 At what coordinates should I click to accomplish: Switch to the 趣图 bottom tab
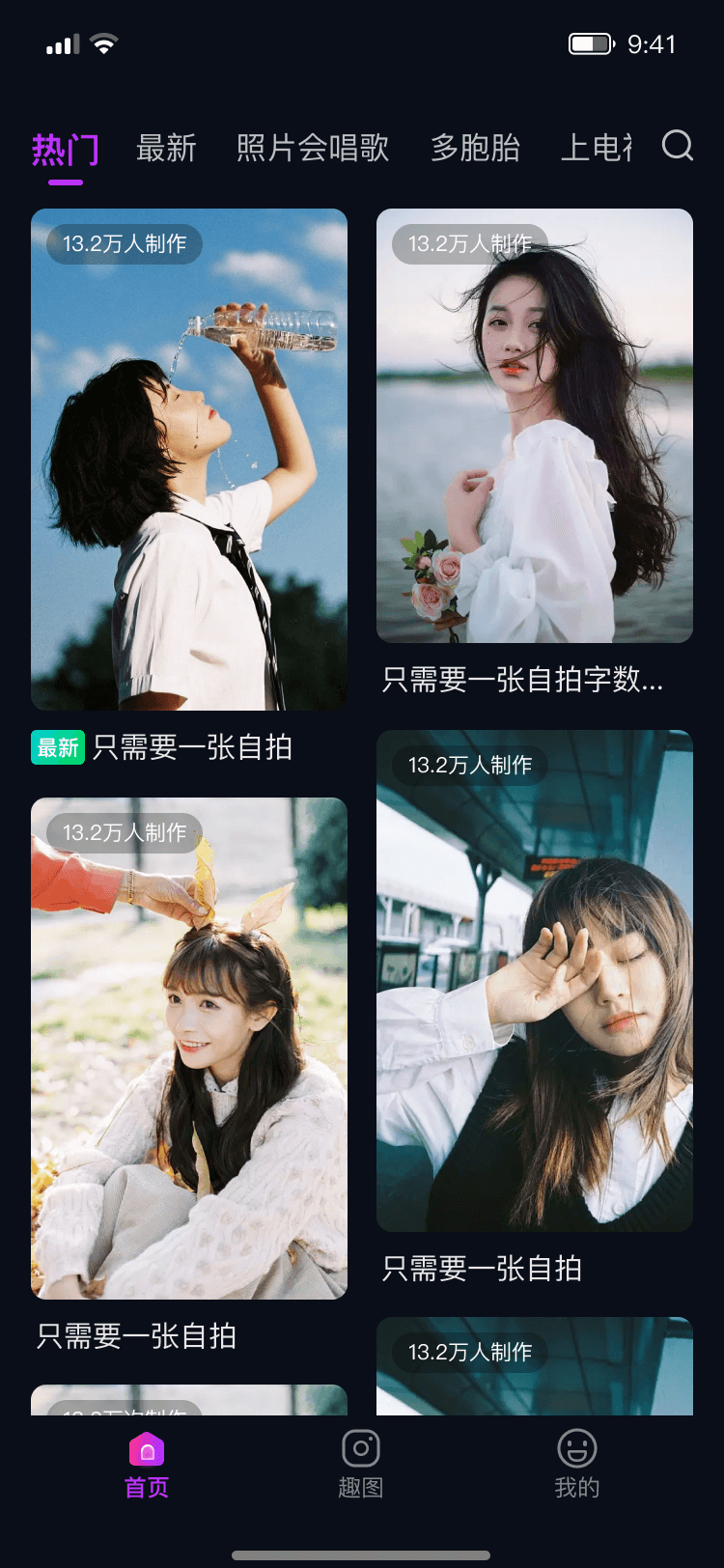coord(361,1466)
